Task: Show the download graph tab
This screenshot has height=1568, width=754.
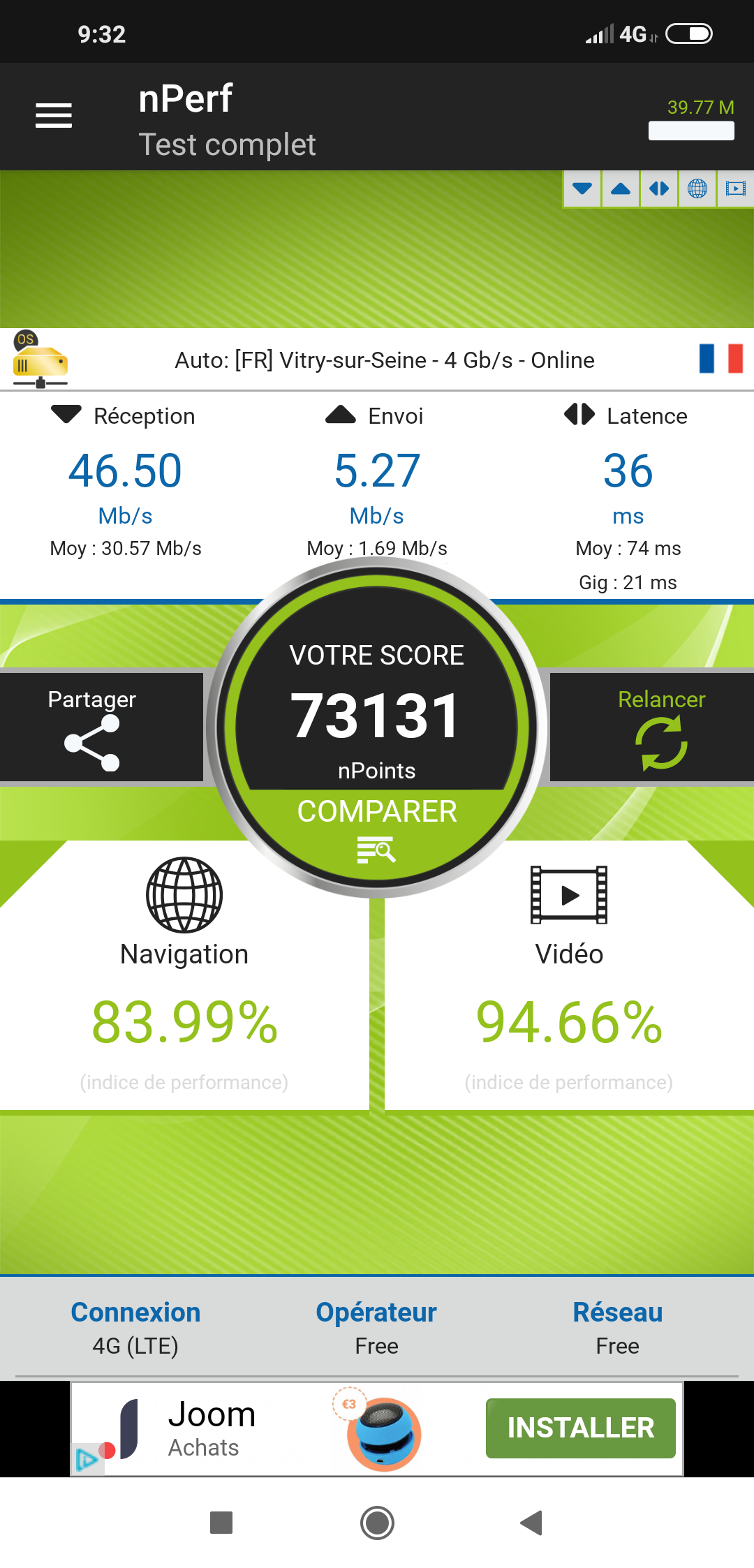Action: [x=582, y=188]
